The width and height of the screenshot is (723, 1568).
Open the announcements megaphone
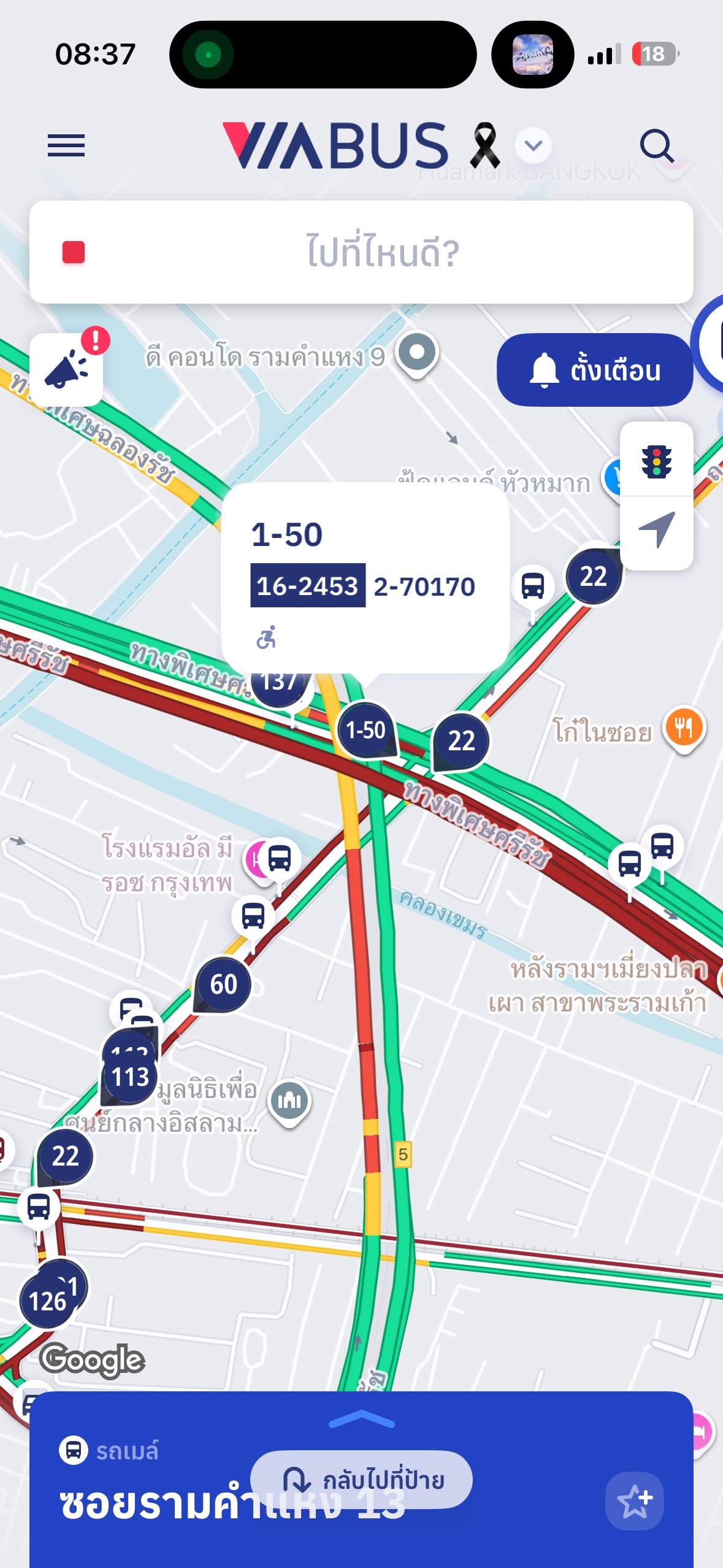[66, 370]
